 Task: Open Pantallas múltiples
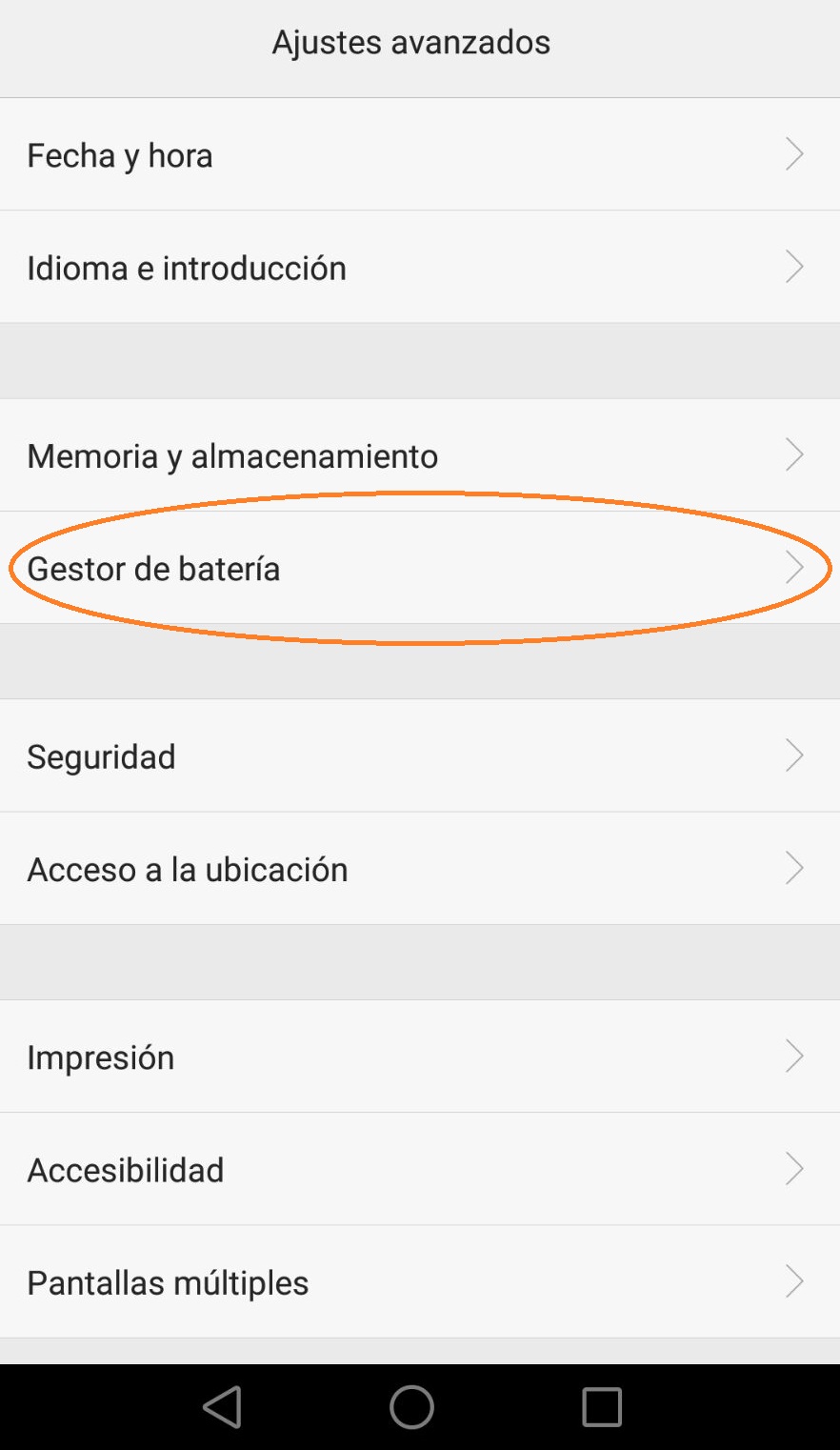[420, 1281]
